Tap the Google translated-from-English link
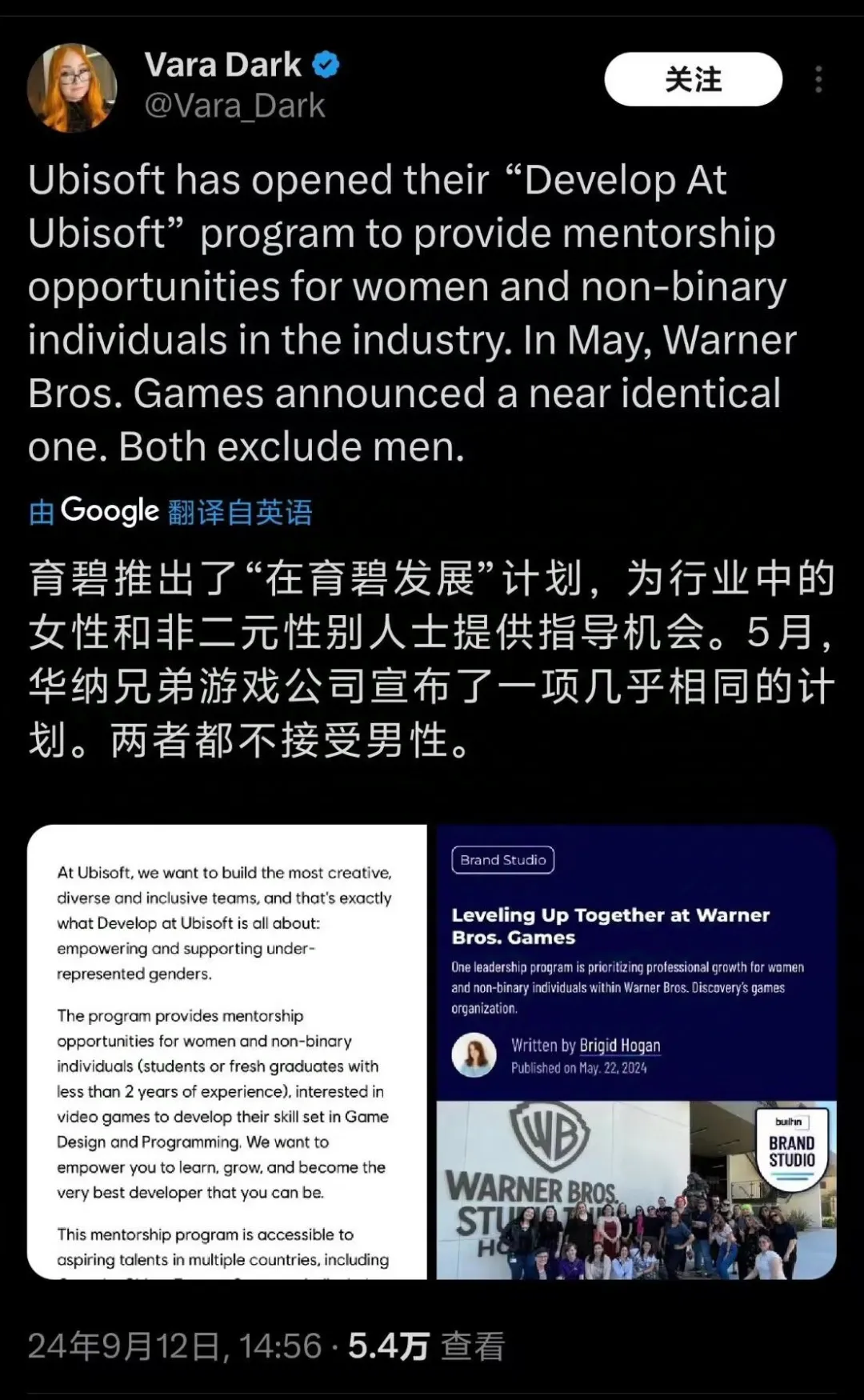Image resolution: width=864 pixels, height=1400 pixels. 170,511
